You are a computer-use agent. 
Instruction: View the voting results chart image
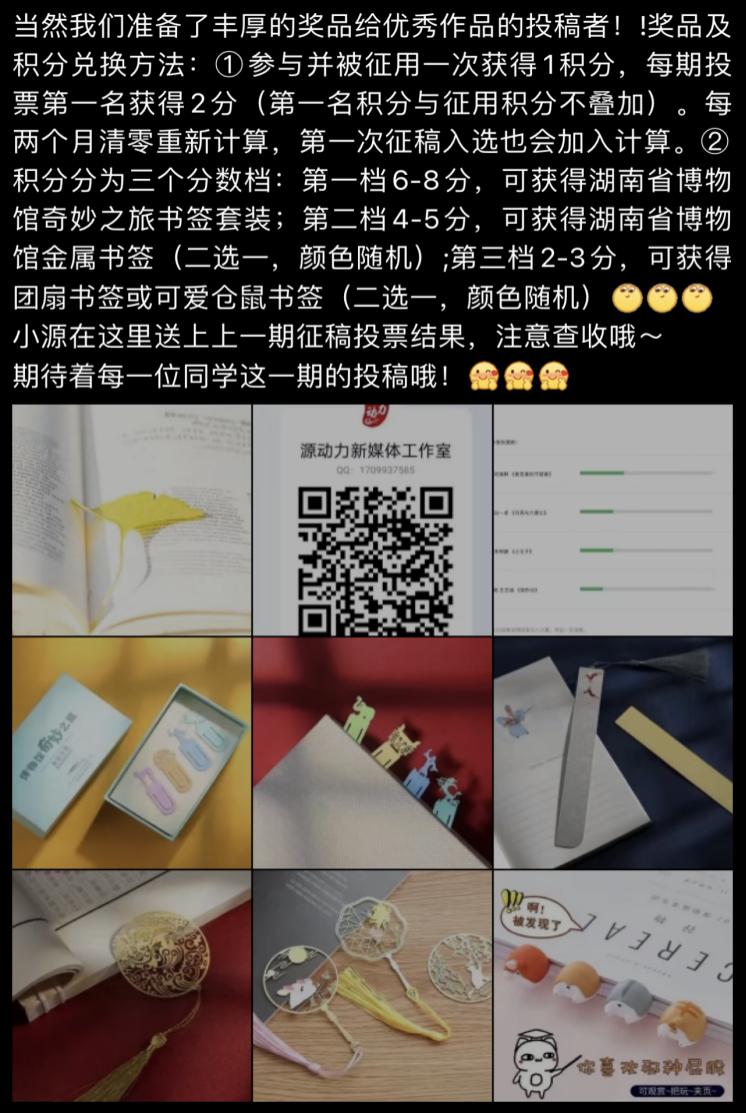tap(613, 520)
